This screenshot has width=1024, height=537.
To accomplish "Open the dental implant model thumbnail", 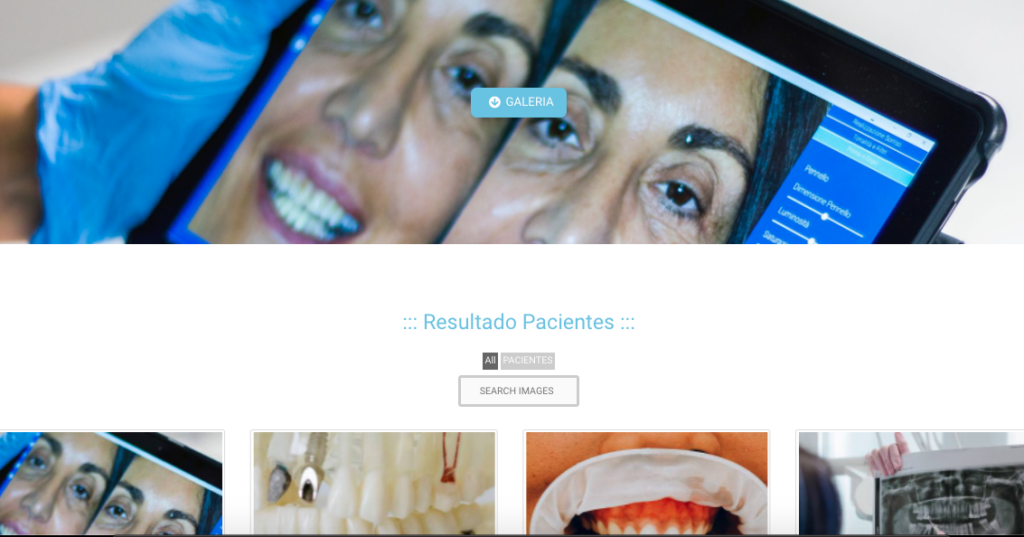I will pos(374,483).
